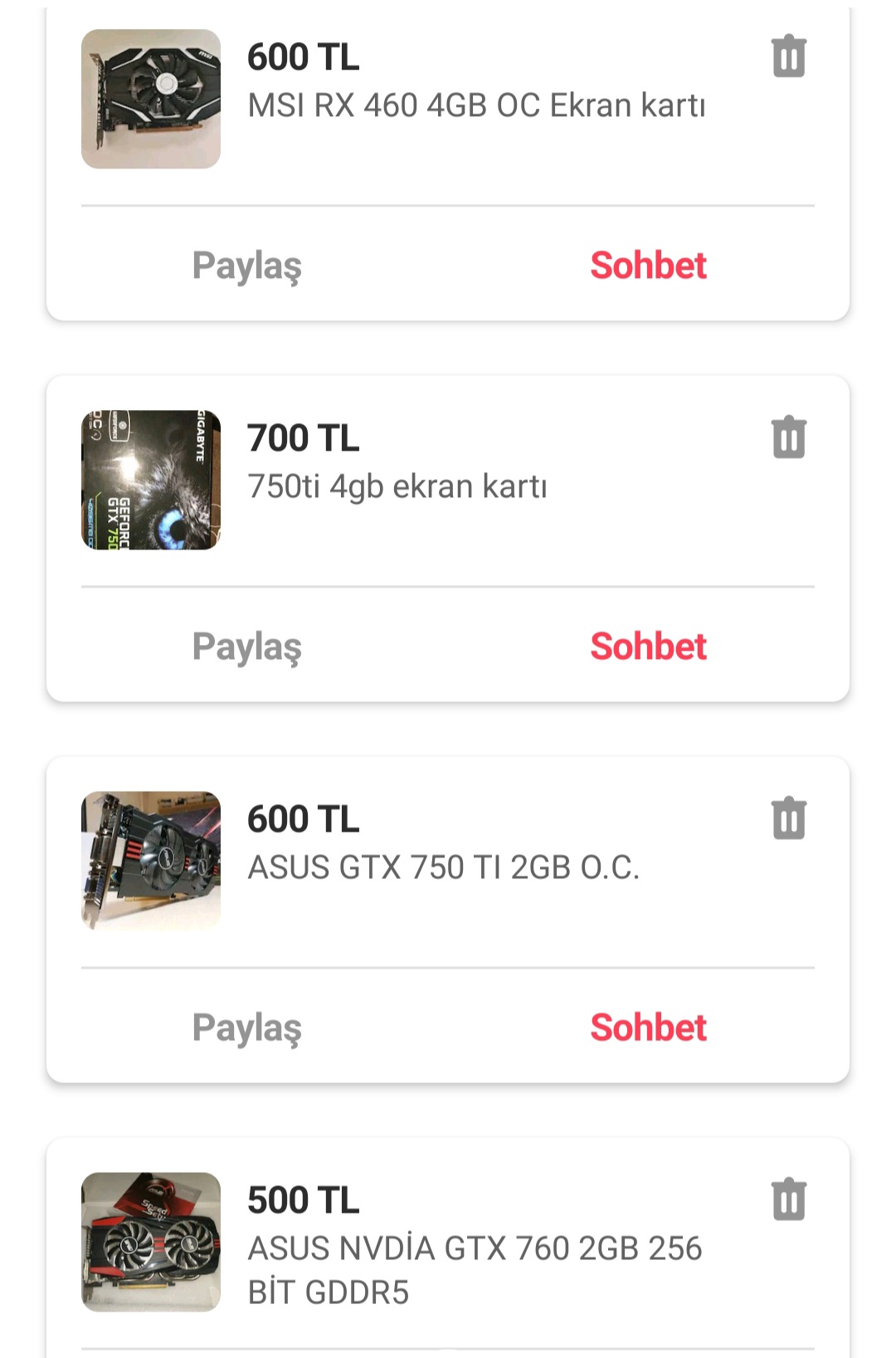The width and height of the screenshot is (896, 1358).
Task: Open Sohbet for the MSI RX 460 listing
Action: pos(648,266)
